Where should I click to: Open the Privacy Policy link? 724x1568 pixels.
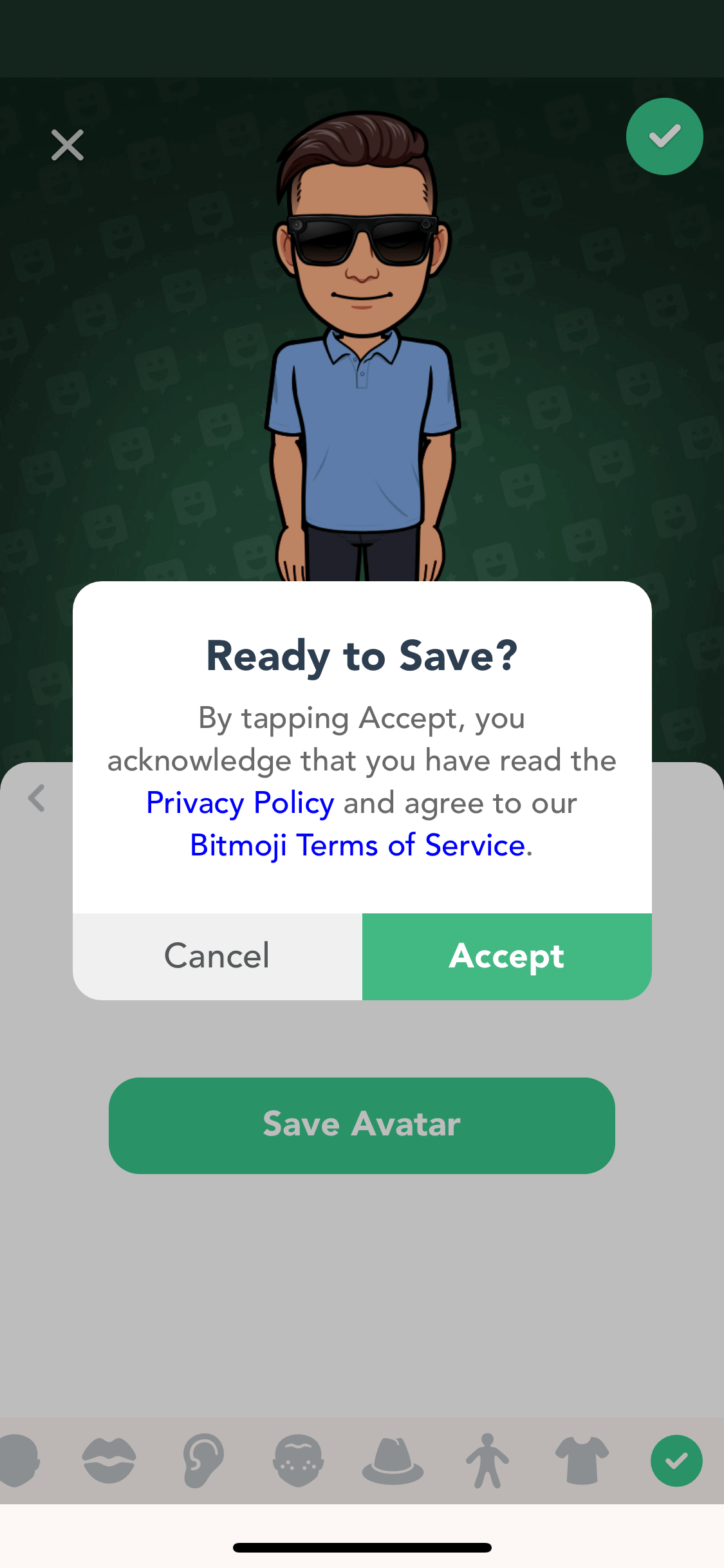coord(240,803)
